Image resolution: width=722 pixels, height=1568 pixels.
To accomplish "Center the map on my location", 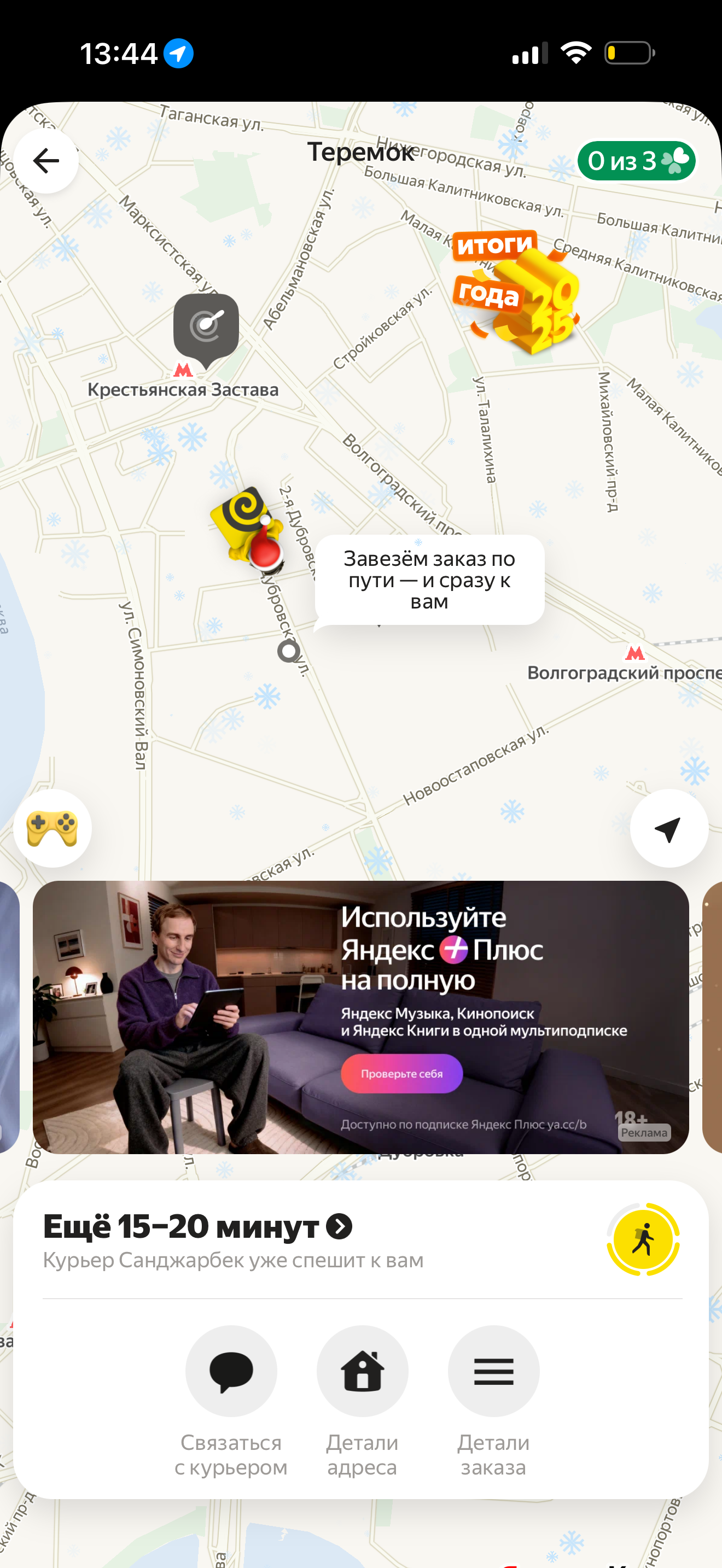I will tap(668, 828).
